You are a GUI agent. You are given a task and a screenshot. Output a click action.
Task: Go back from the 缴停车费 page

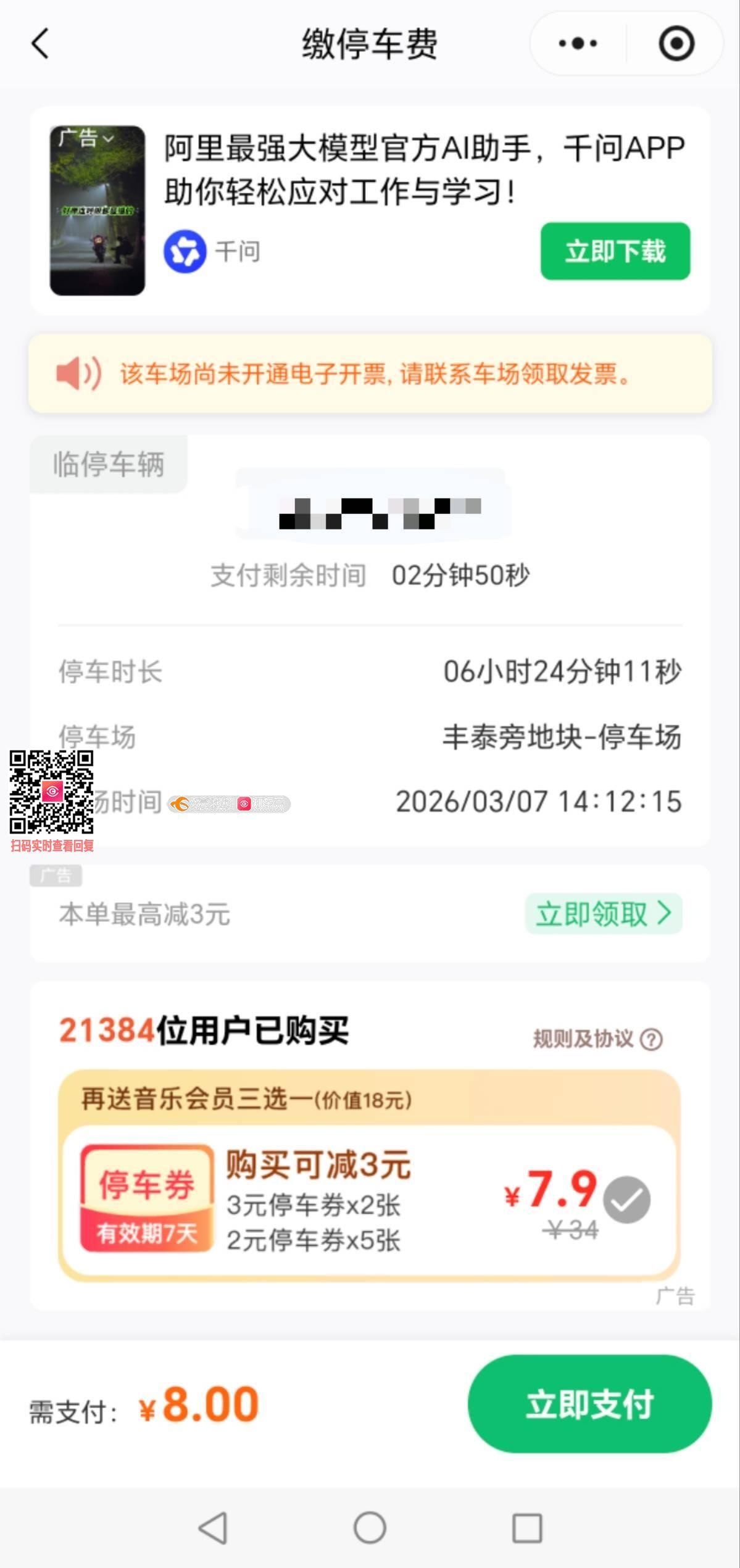(41, 44)
